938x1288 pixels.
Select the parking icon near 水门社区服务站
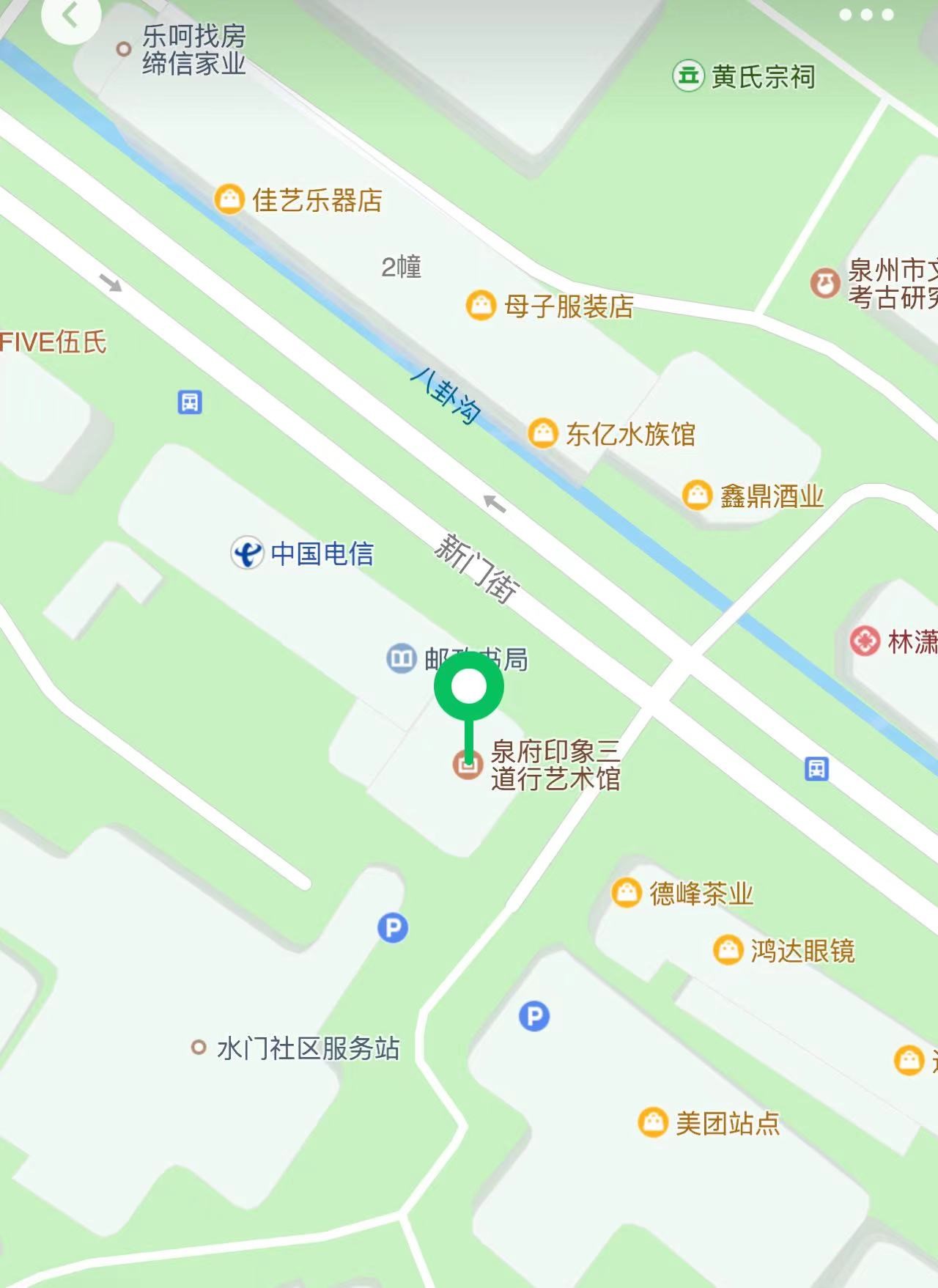393,928
